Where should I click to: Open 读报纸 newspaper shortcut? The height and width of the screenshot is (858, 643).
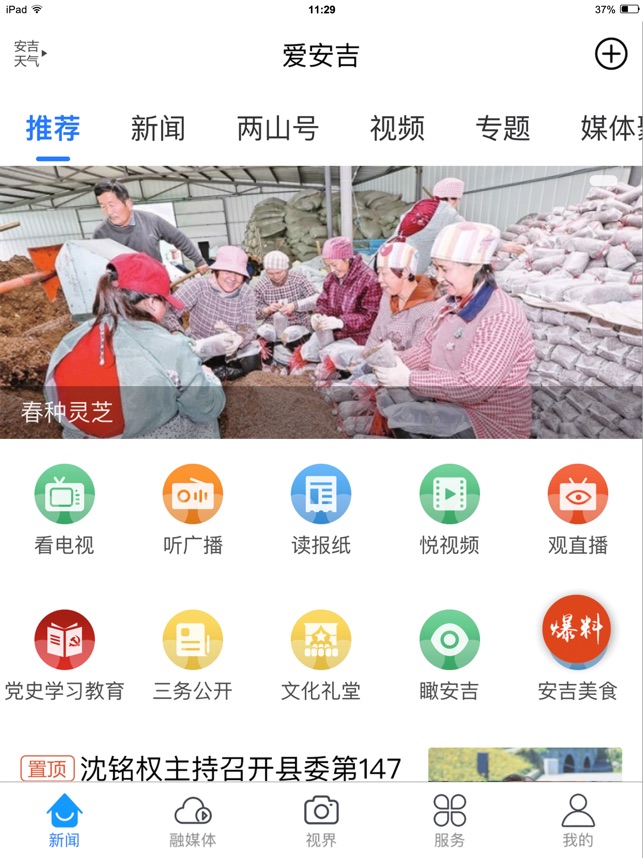321,509
